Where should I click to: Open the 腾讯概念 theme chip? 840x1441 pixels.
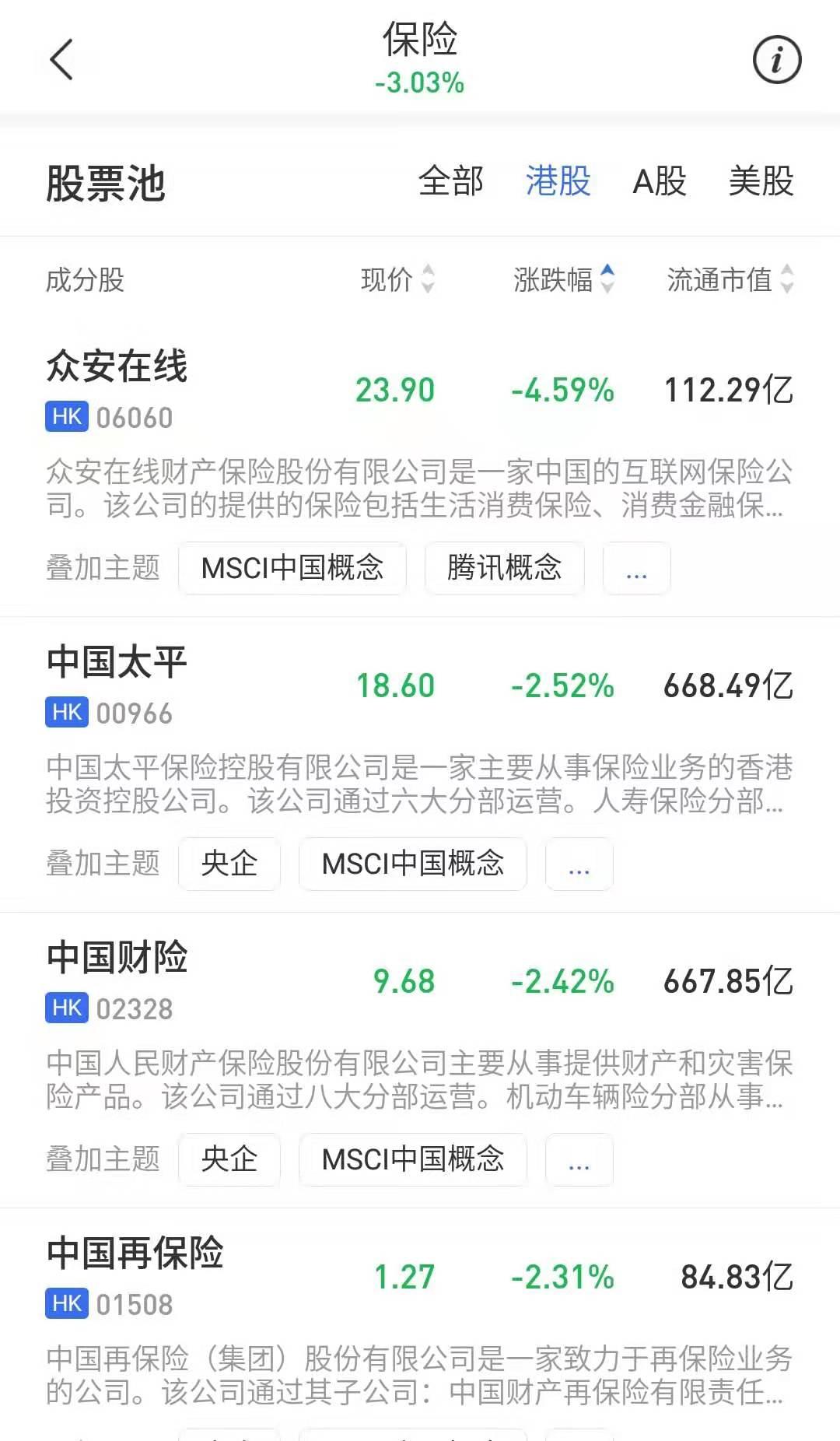click(x=504, y=568)
